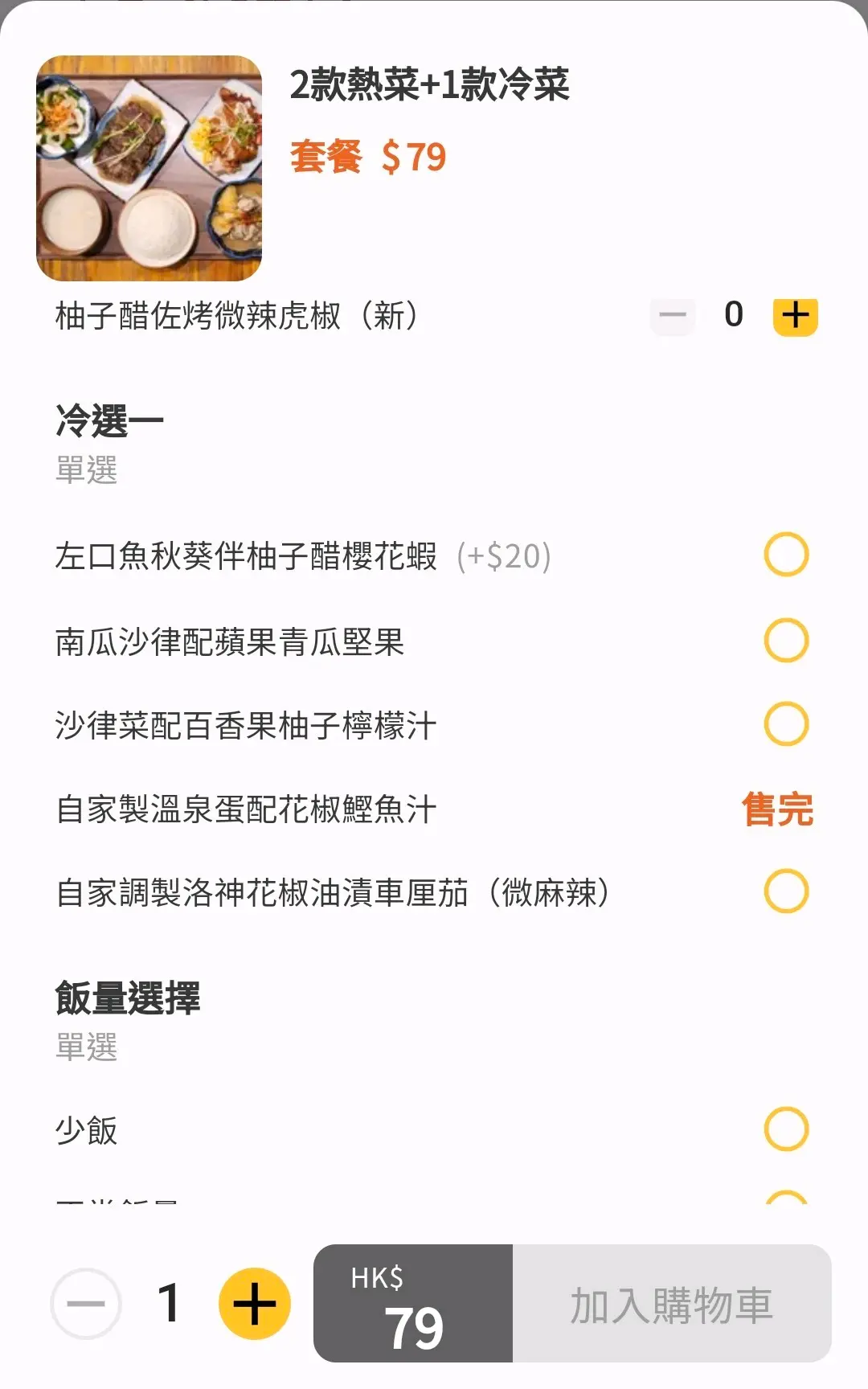This screenshot has height=1389, width=868.
Task: Choose 少飯 rice portion
Action: (x=785, y=1129)
